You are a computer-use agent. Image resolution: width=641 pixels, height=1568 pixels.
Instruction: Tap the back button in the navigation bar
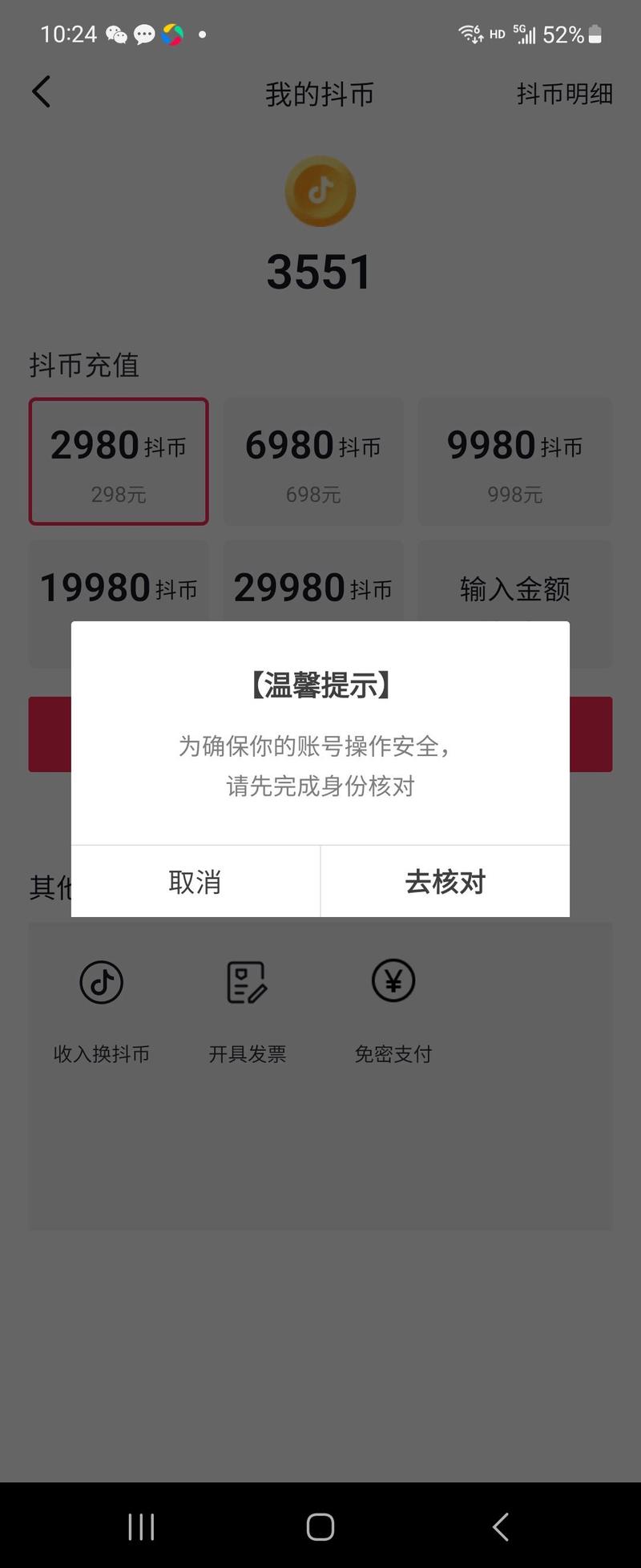(x=500, y=1526)
